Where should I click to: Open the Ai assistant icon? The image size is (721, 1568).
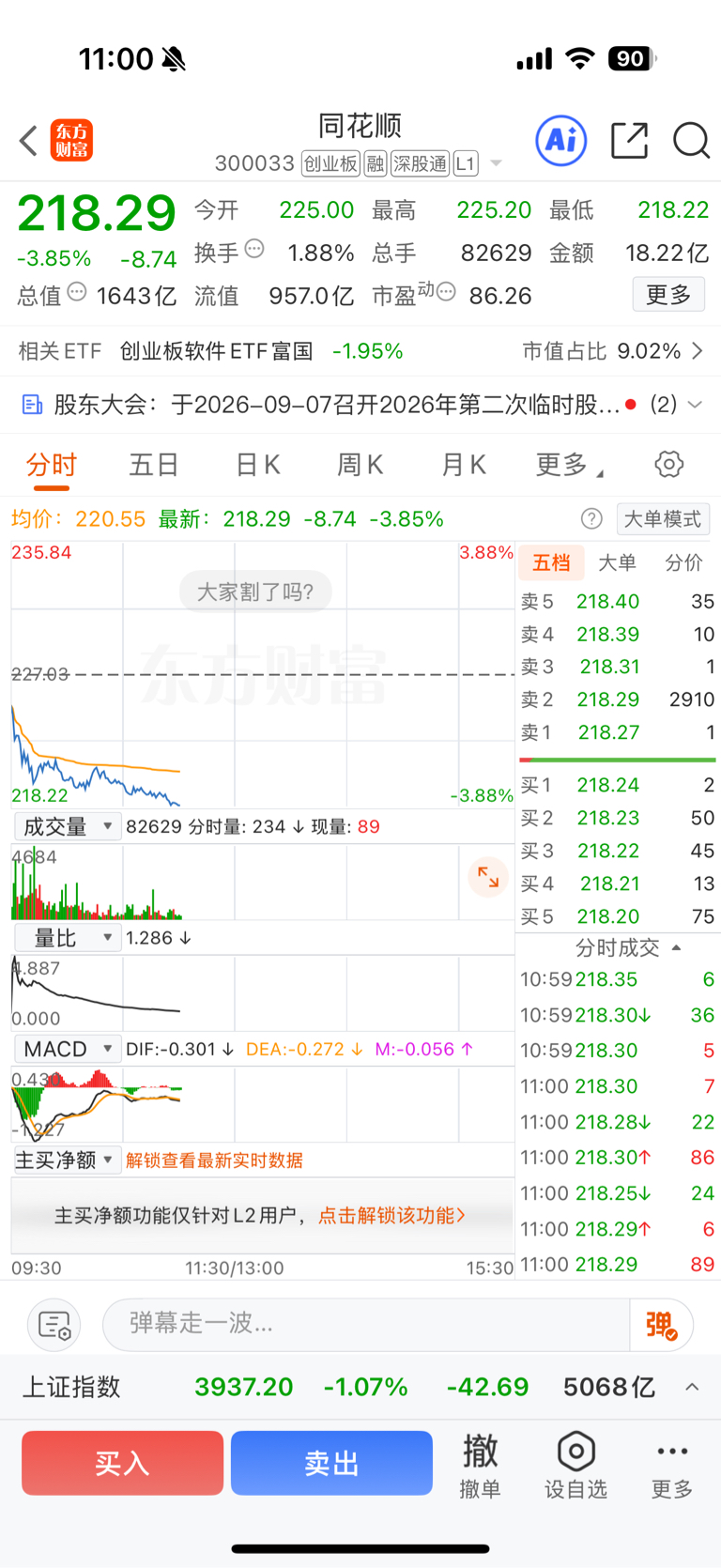point(561,141)
